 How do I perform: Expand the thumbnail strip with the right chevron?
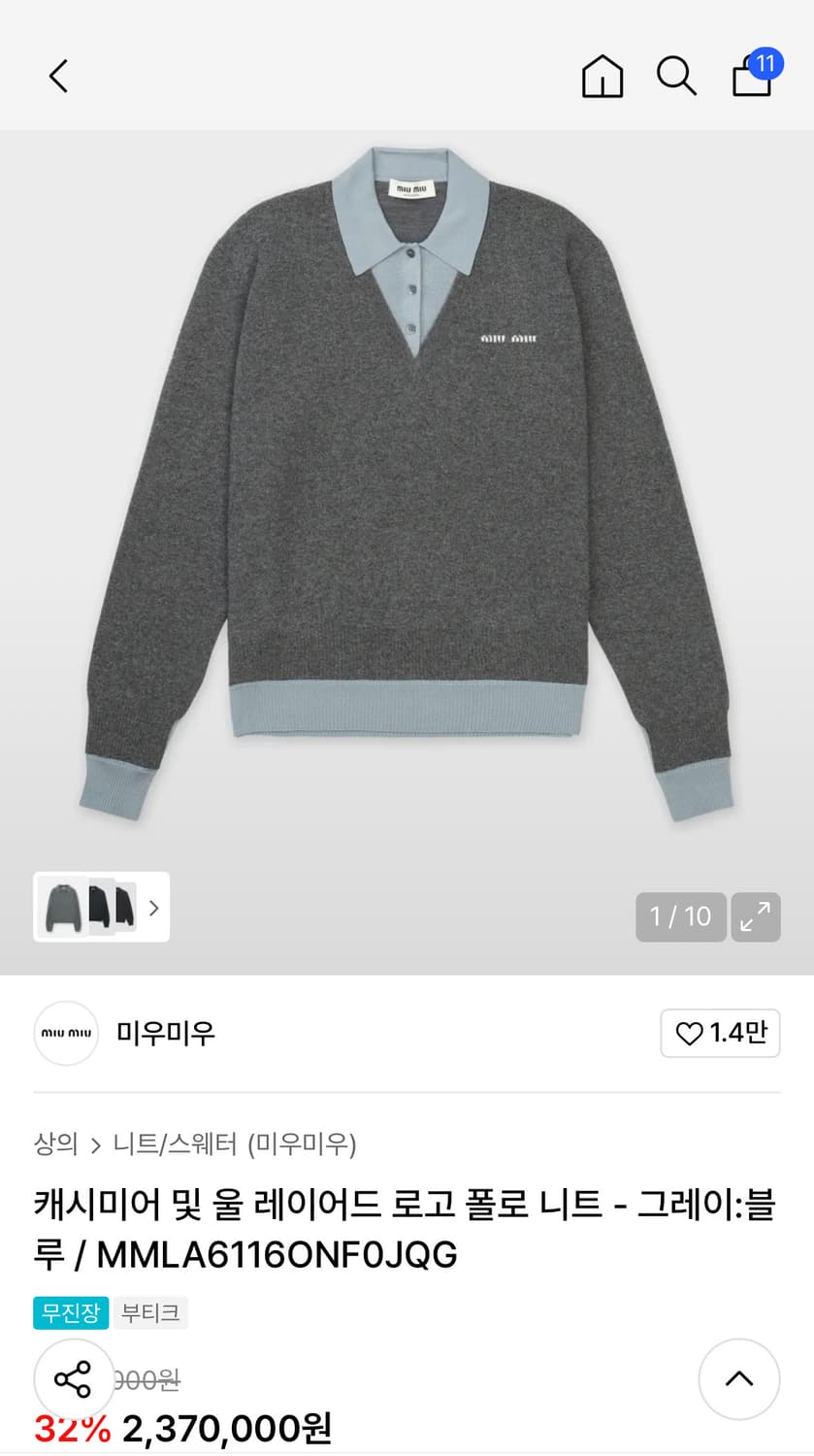click(x=153, y=907)
